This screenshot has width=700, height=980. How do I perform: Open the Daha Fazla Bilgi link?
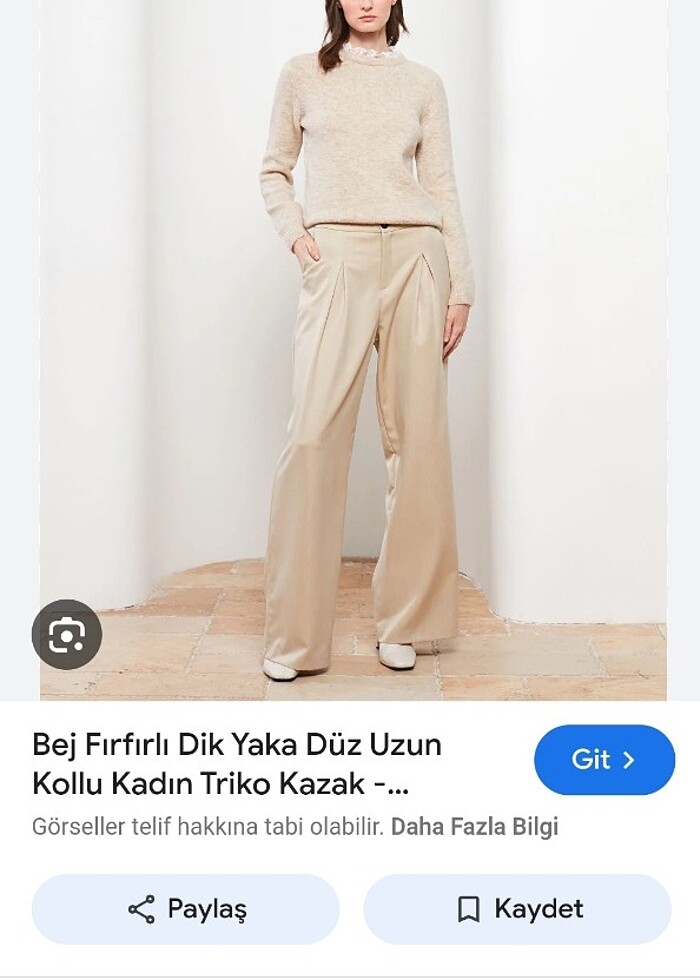click(x=474, y=827)
